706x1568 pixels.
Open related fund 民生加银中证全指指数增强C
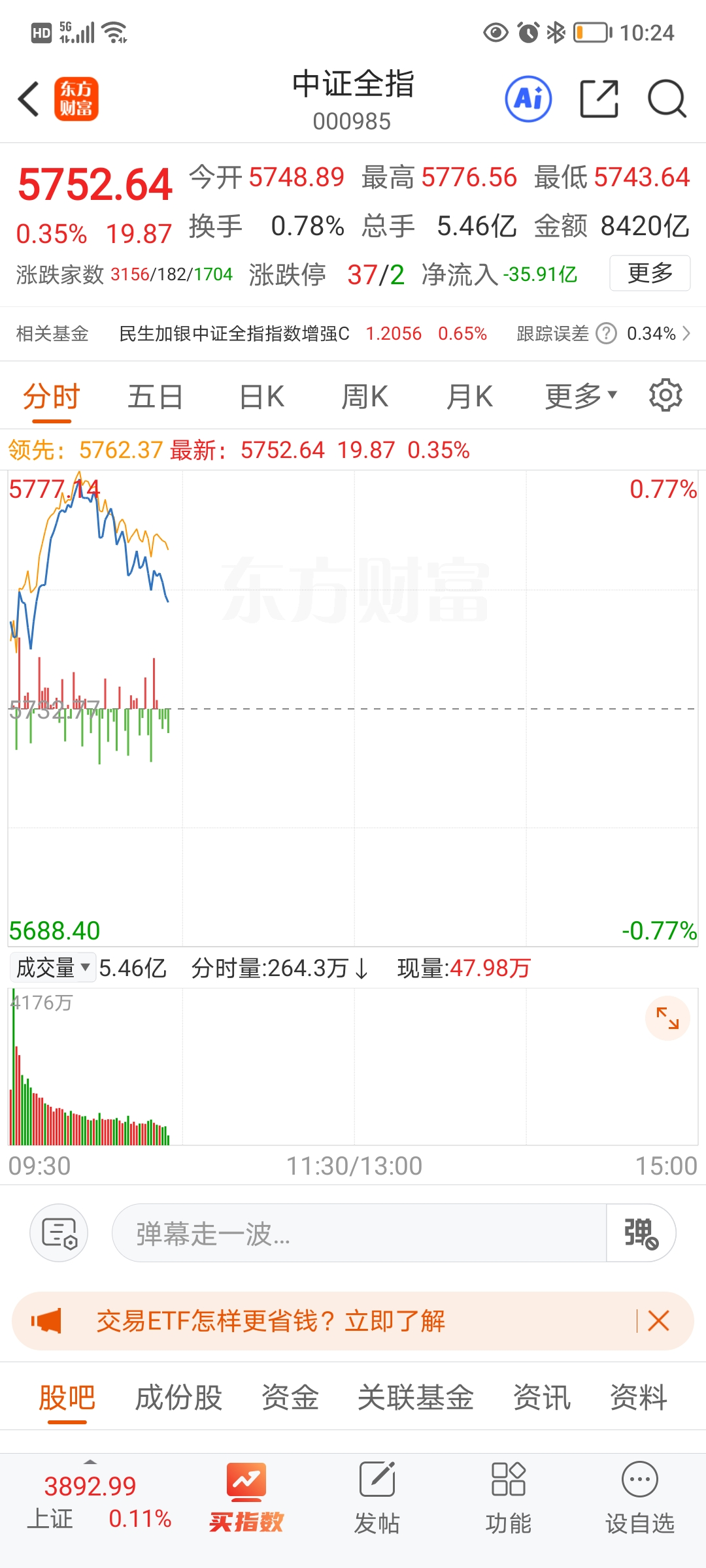coord(234,334)
